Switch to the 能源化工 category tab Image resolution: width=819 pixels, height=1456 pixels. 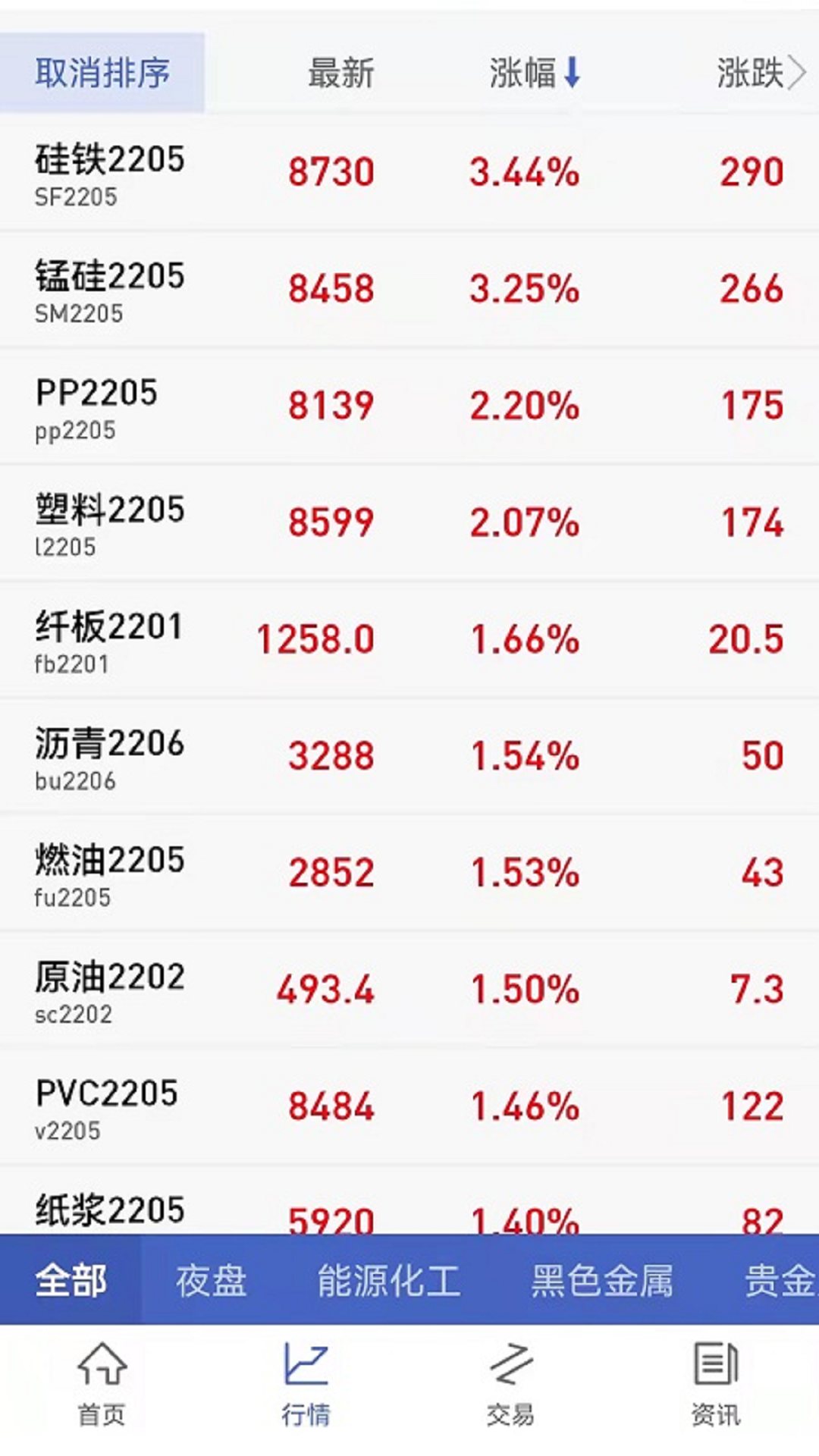coord(388,1281)
